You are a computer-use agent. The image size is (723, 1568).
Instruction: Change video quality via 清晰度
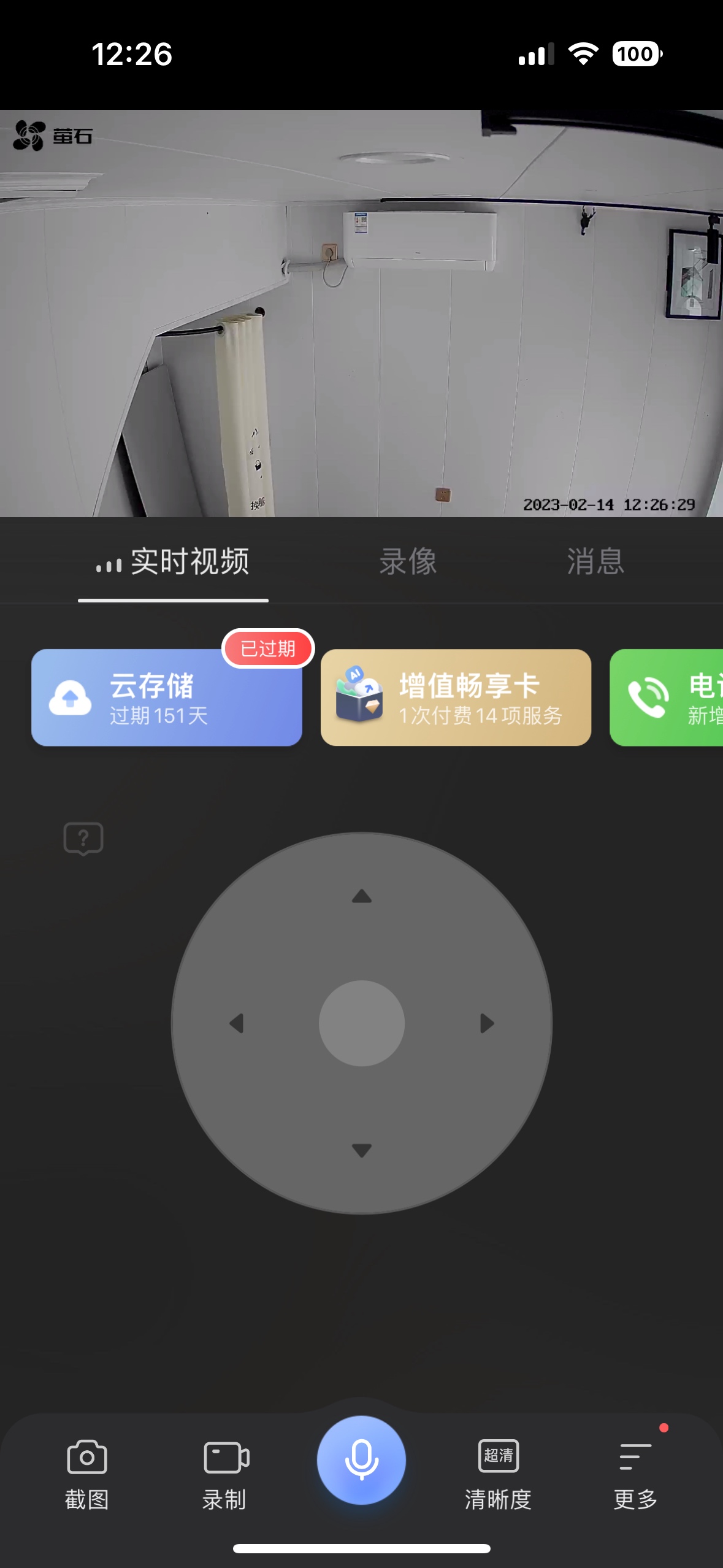[498, 1474]
